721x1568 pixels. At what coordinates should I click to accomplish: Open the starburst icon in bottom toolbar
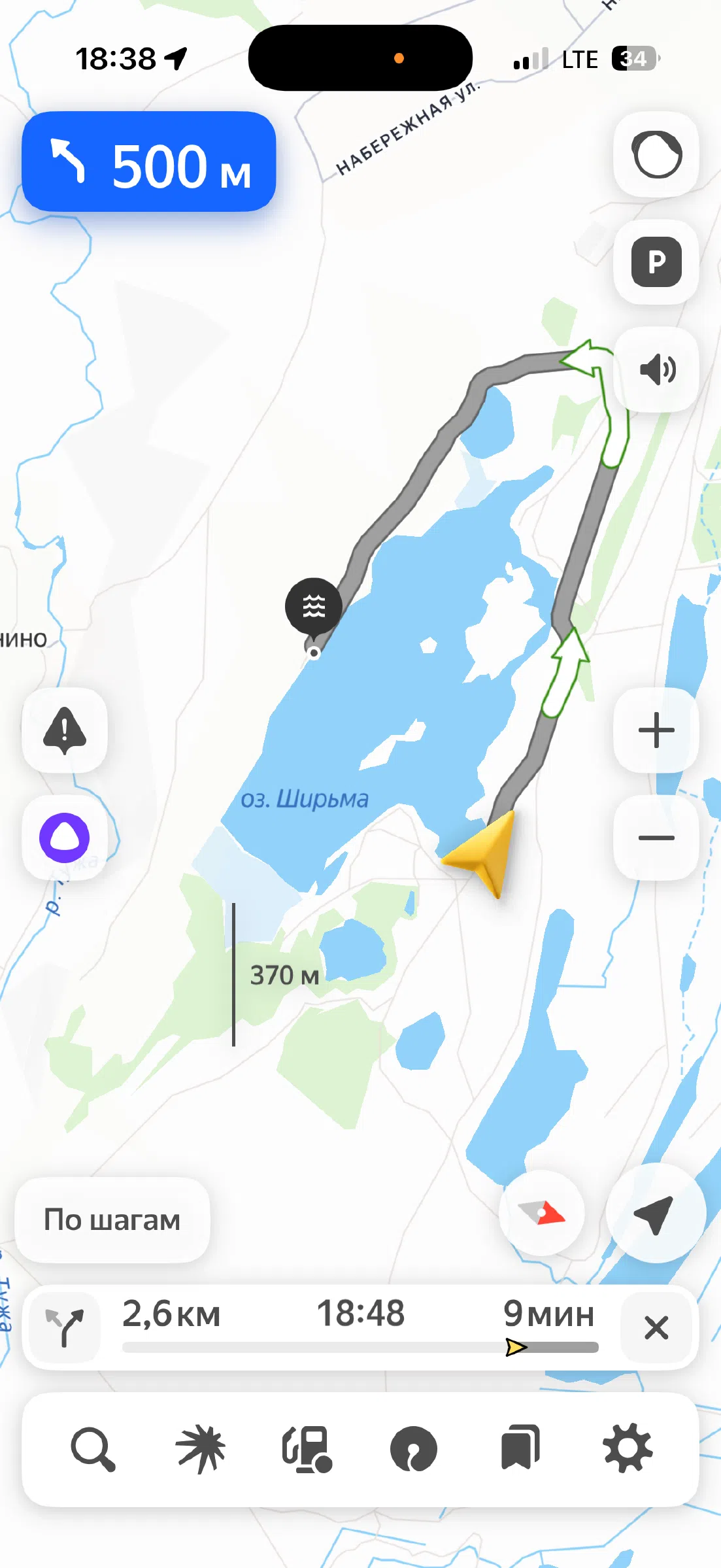201,1449
